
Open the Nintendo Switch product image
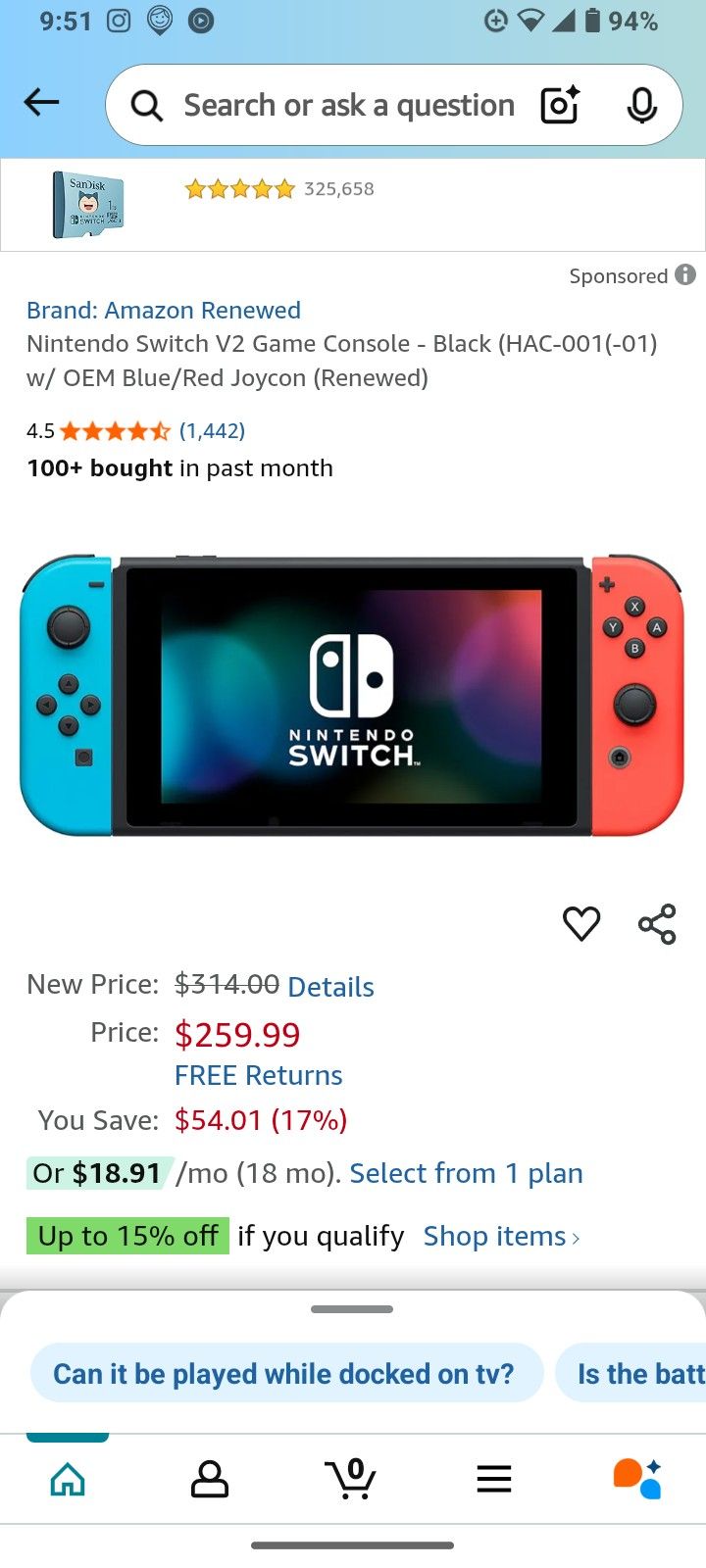pyautogui.click(x=352, y=696)
